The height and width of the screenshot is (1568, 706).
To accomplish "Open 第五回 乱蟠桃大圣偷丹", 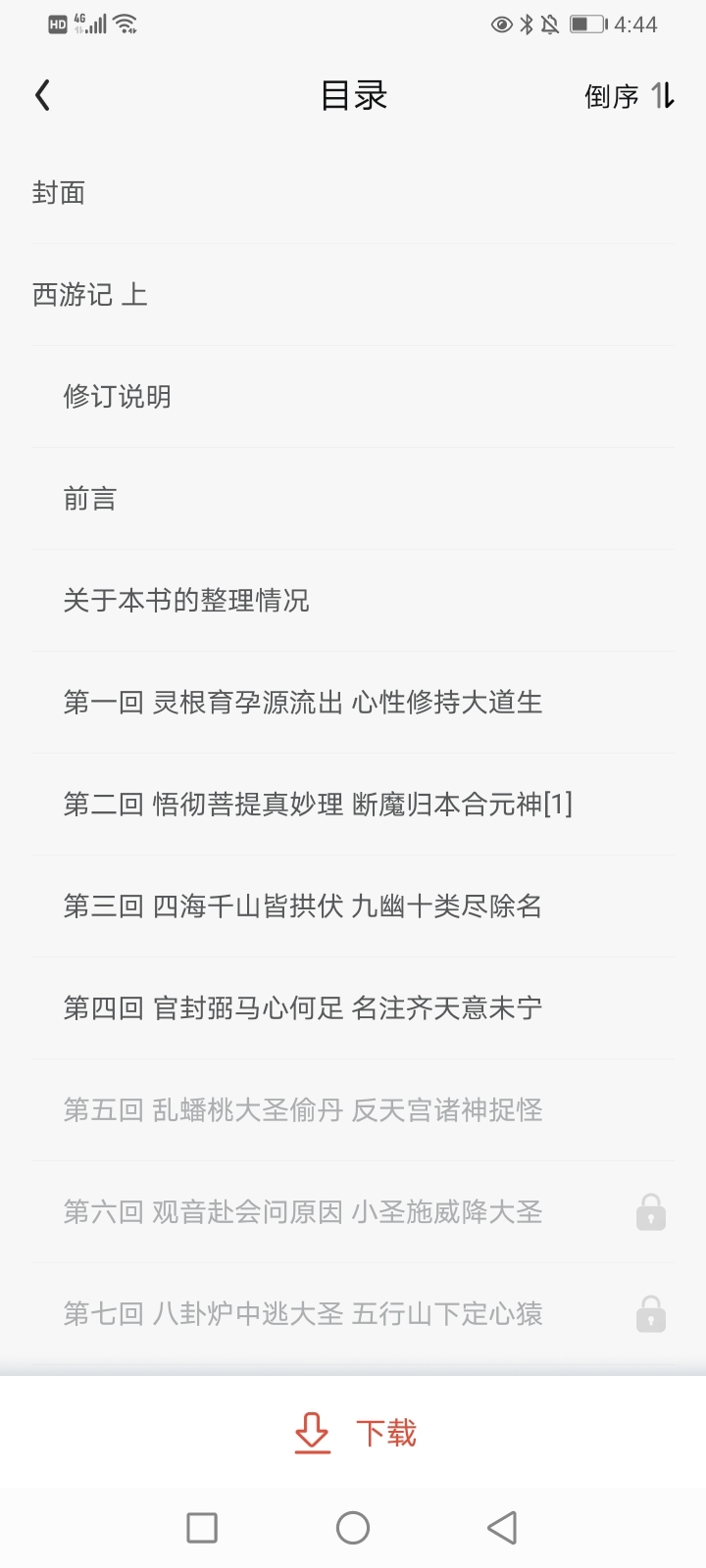I will coord(353,1110).
